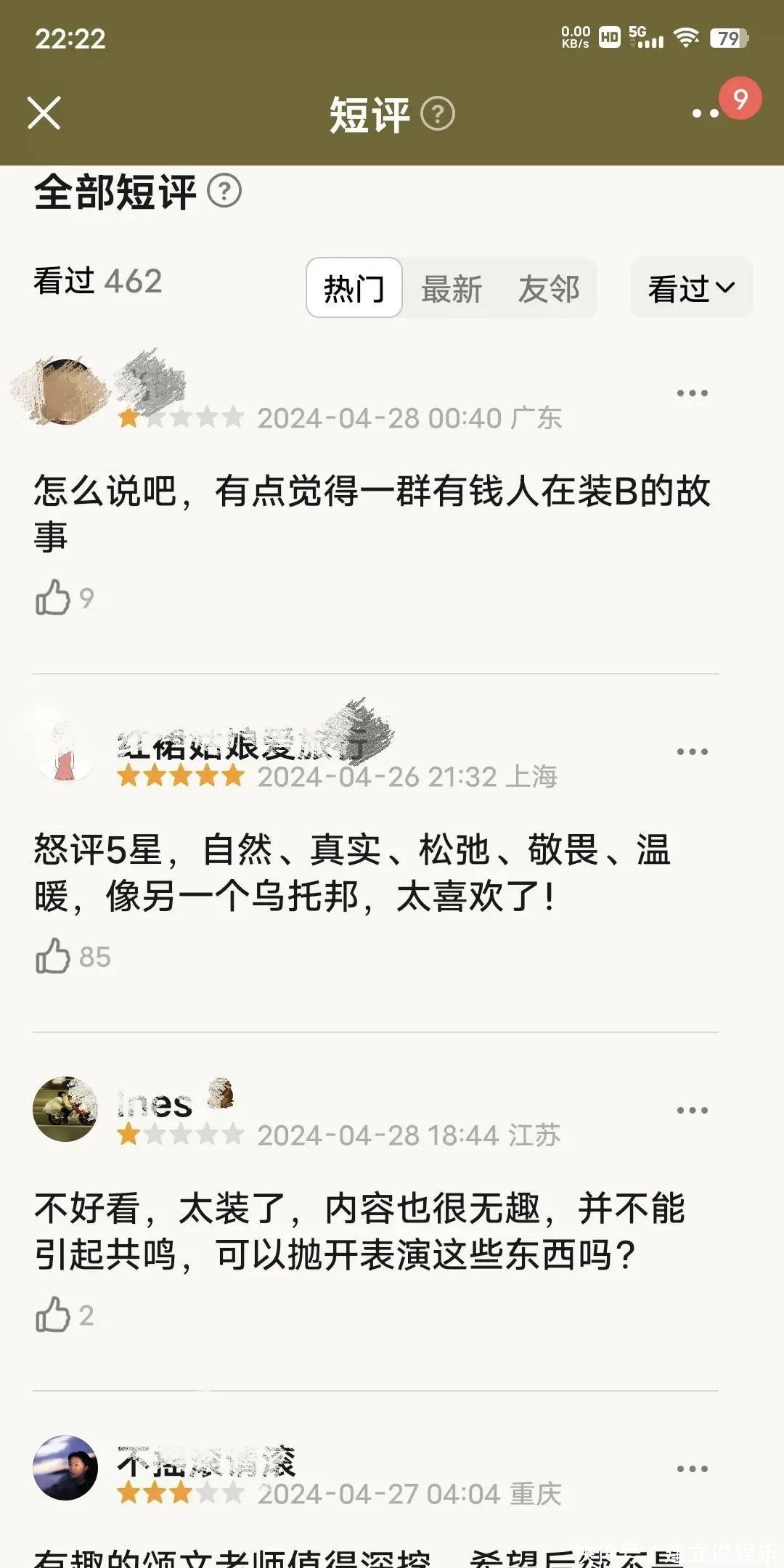
Task: Open the top-right more options menu
Action: coord(706,113)
